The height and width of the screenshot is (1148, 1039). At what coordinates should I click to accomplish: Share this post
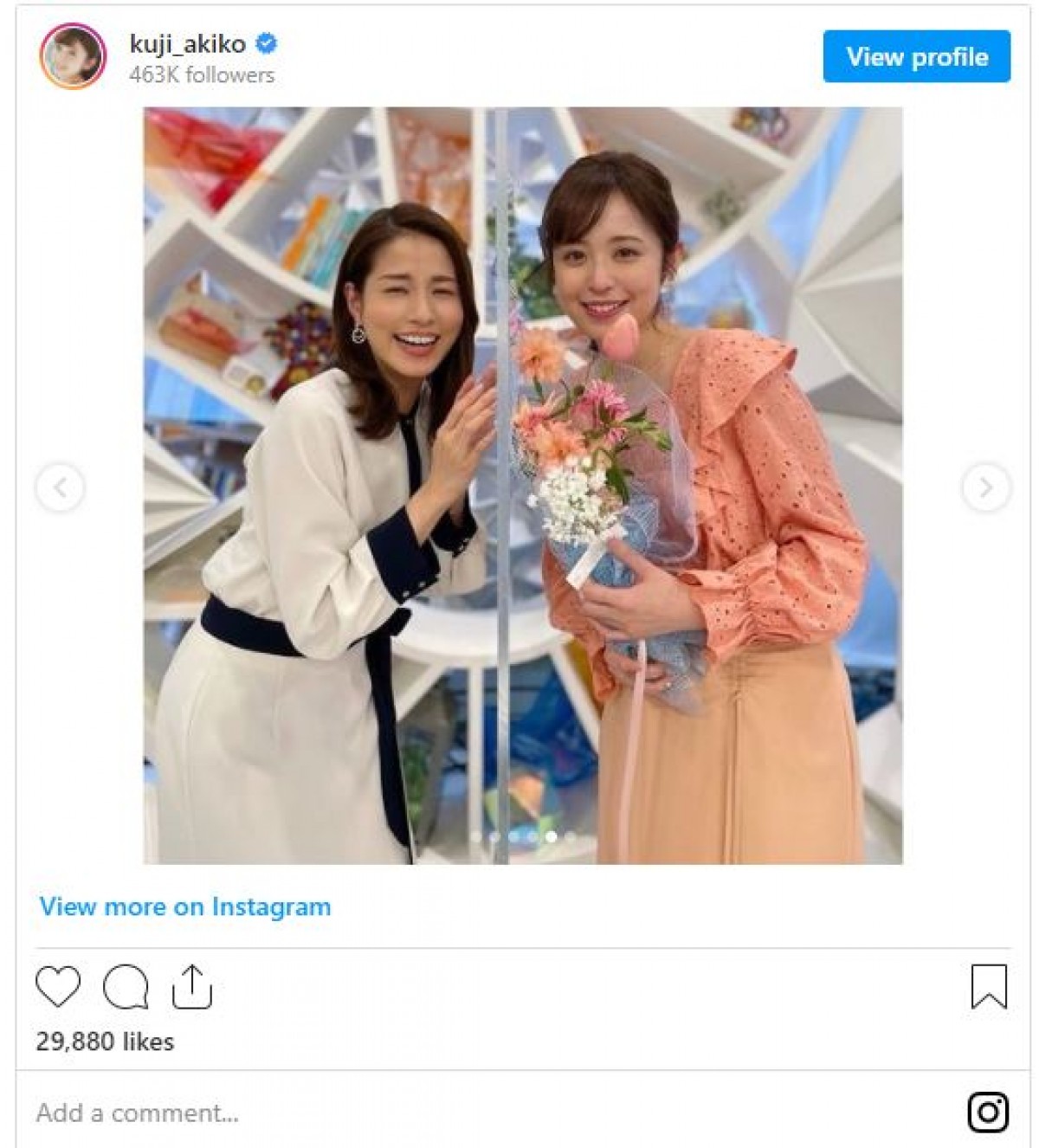tap(191, 987)
